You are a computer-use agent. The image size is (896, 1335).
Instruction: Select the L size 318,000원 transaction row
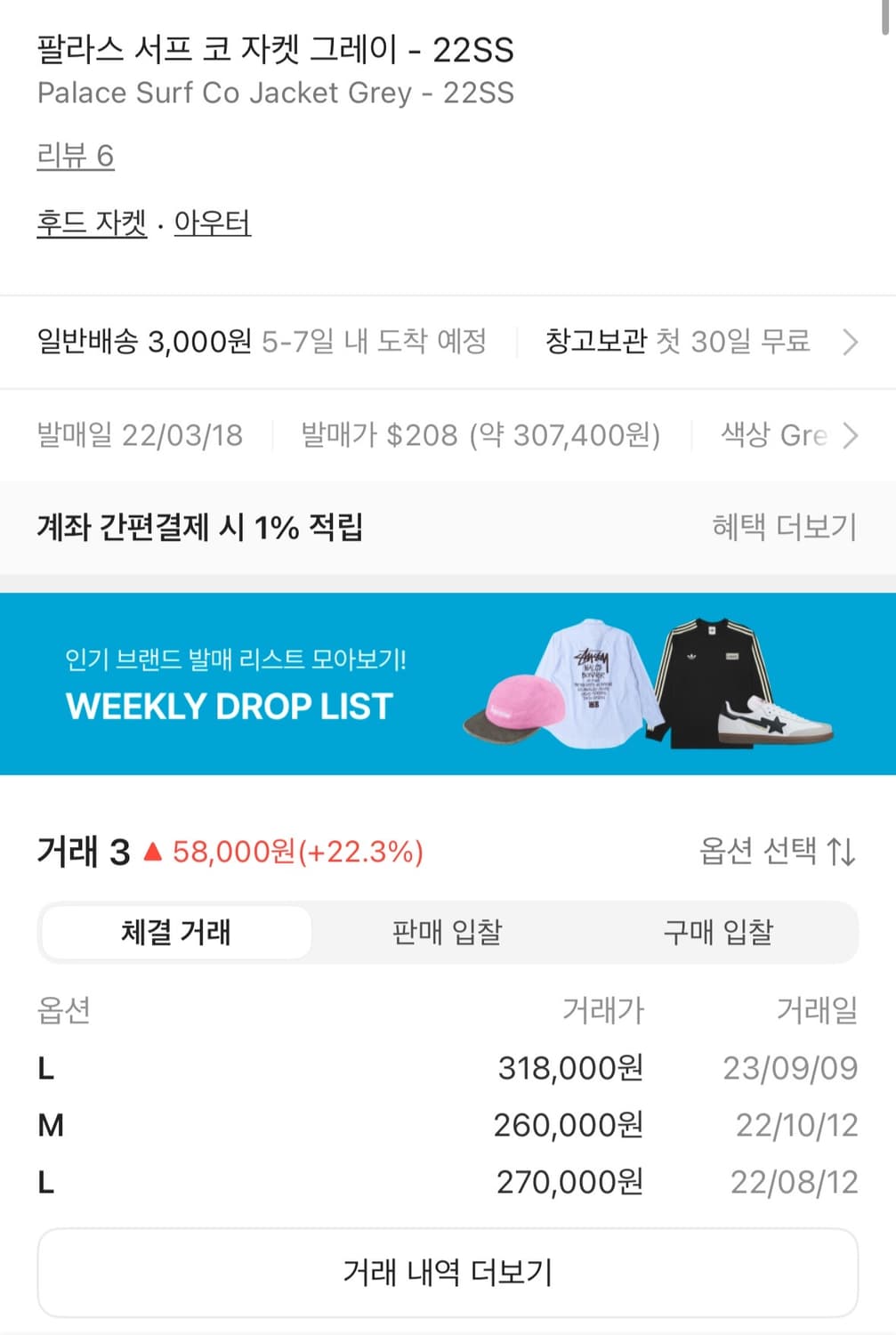click(448, 1068)
